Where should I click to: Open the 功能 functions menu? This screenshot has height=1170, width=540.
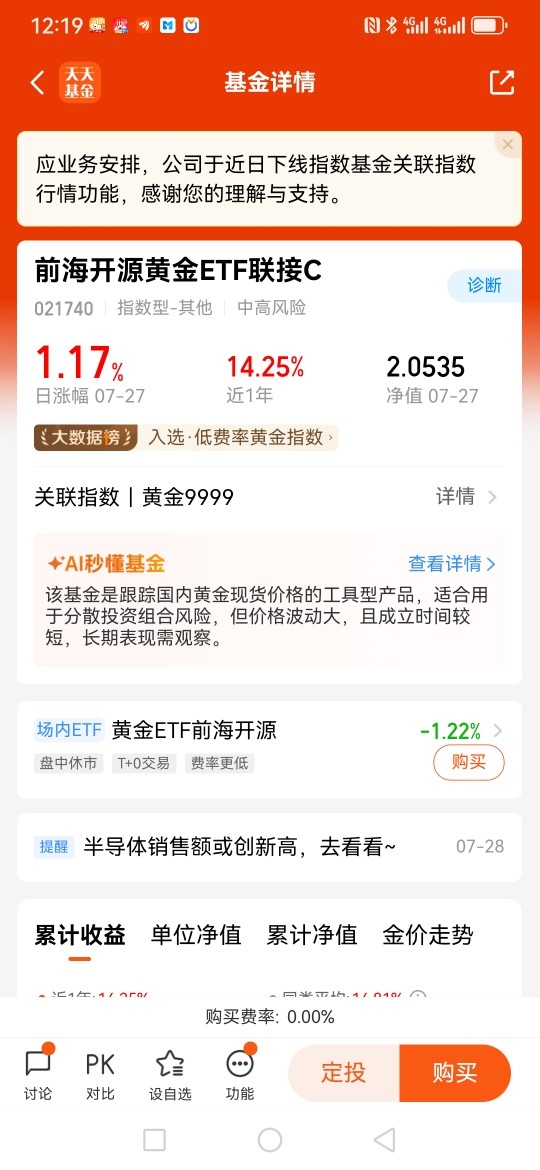click(x=240, y=1074)
